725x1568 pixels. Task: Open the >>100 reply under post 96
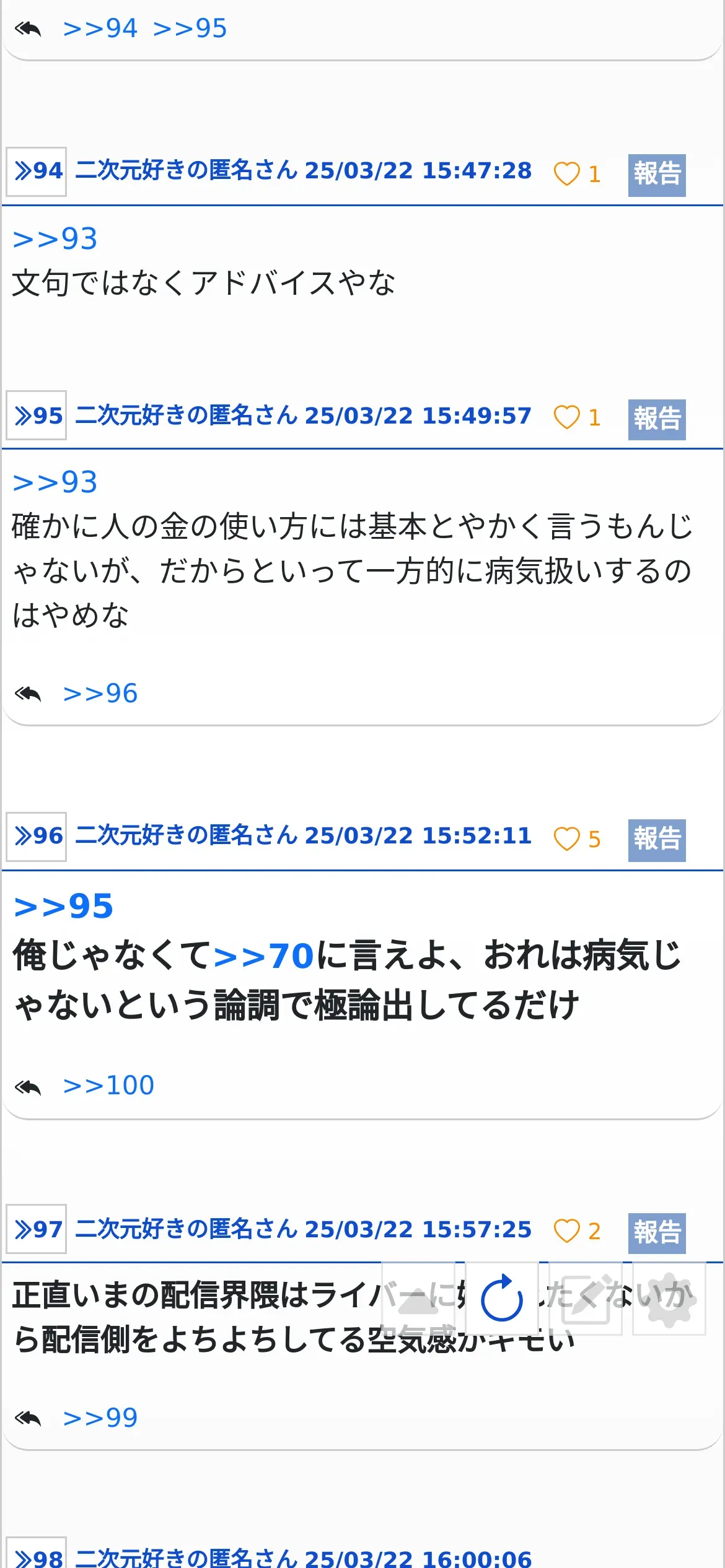(108, 1086)
